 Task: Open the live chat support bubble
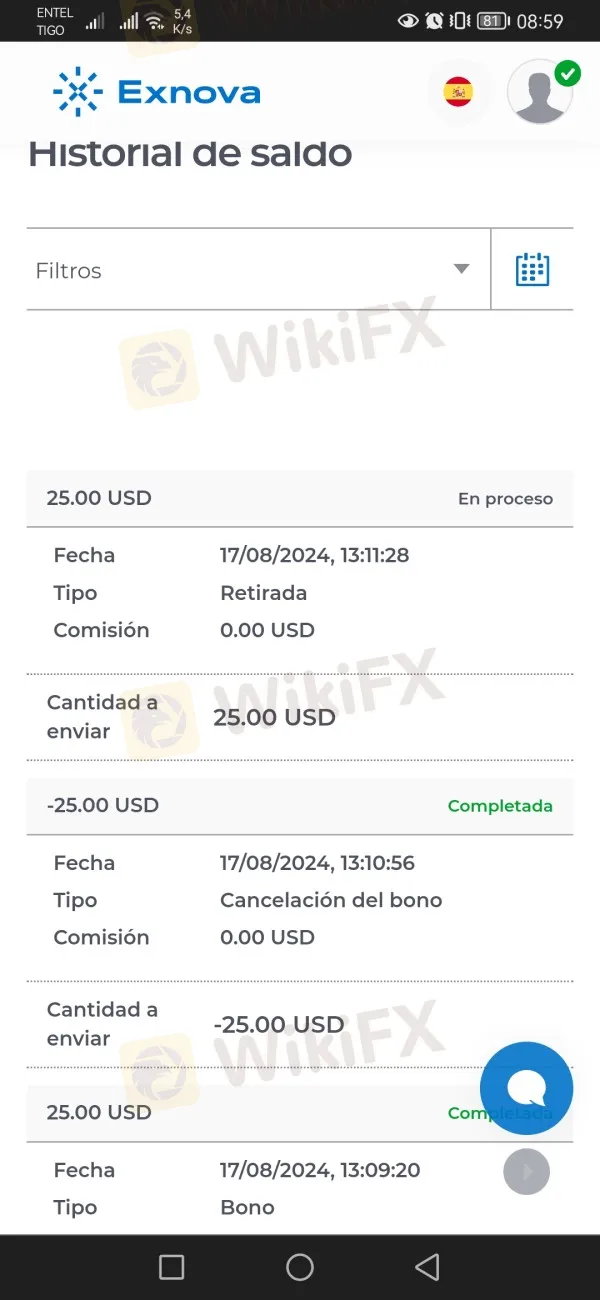tap(527, 1088)
